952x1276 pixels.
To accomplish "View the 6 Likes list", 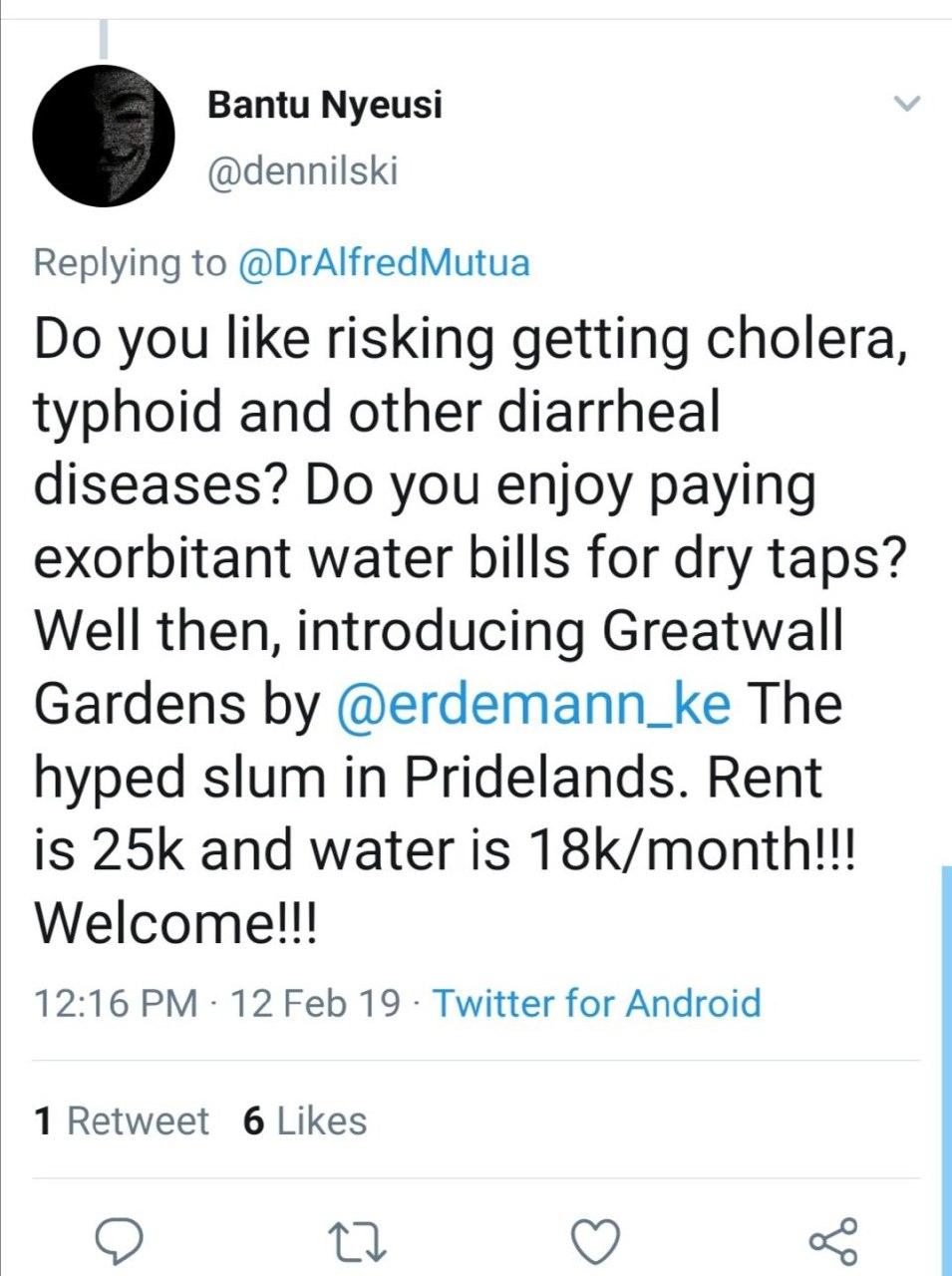I will pyautogui.click(x=305, y=1120).
